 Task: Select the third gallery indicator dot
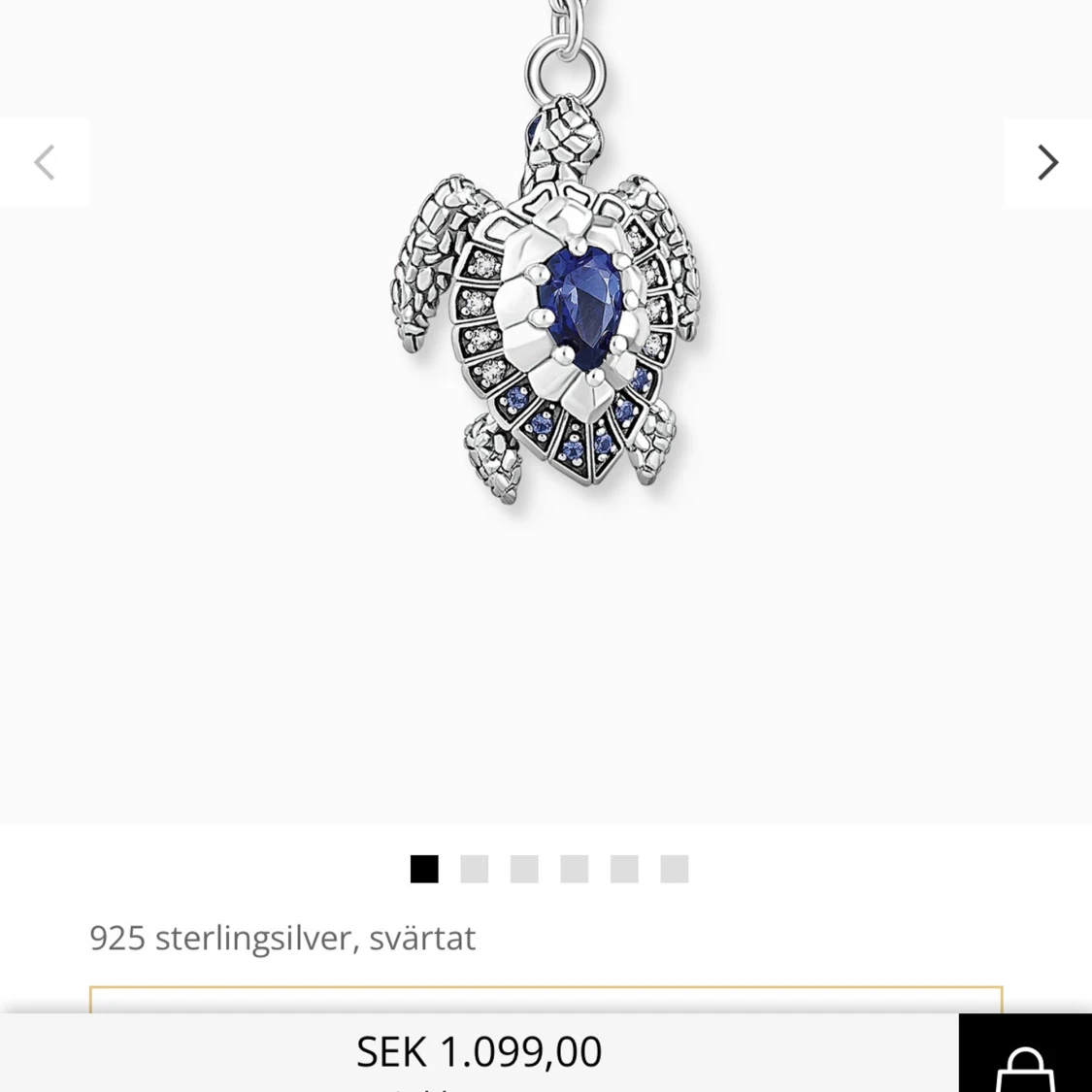coord(524,869)
